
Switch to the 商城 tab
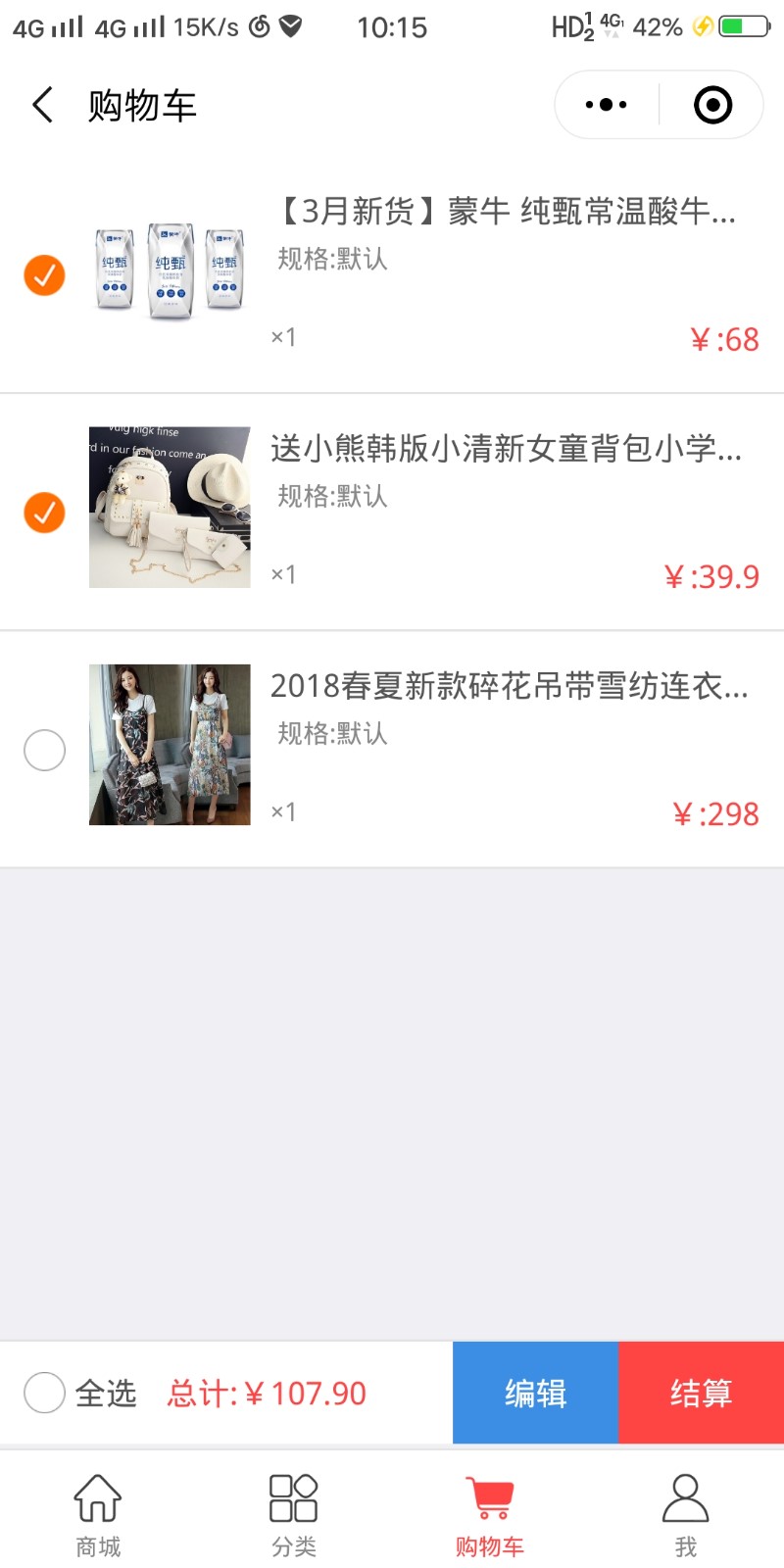coord(98,1514)
